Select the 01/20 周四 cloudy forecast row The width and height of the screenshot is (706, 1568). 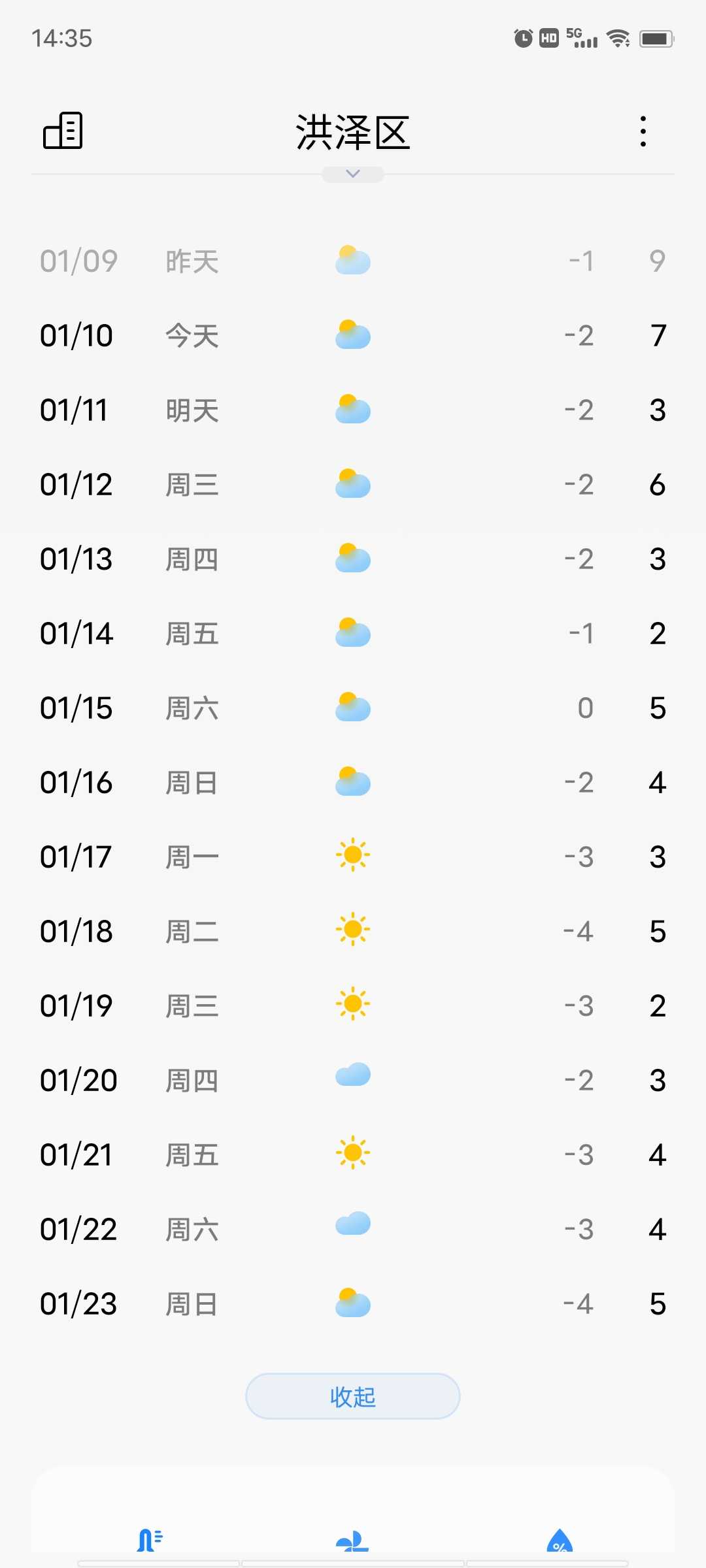click(x=353, y=1081)
